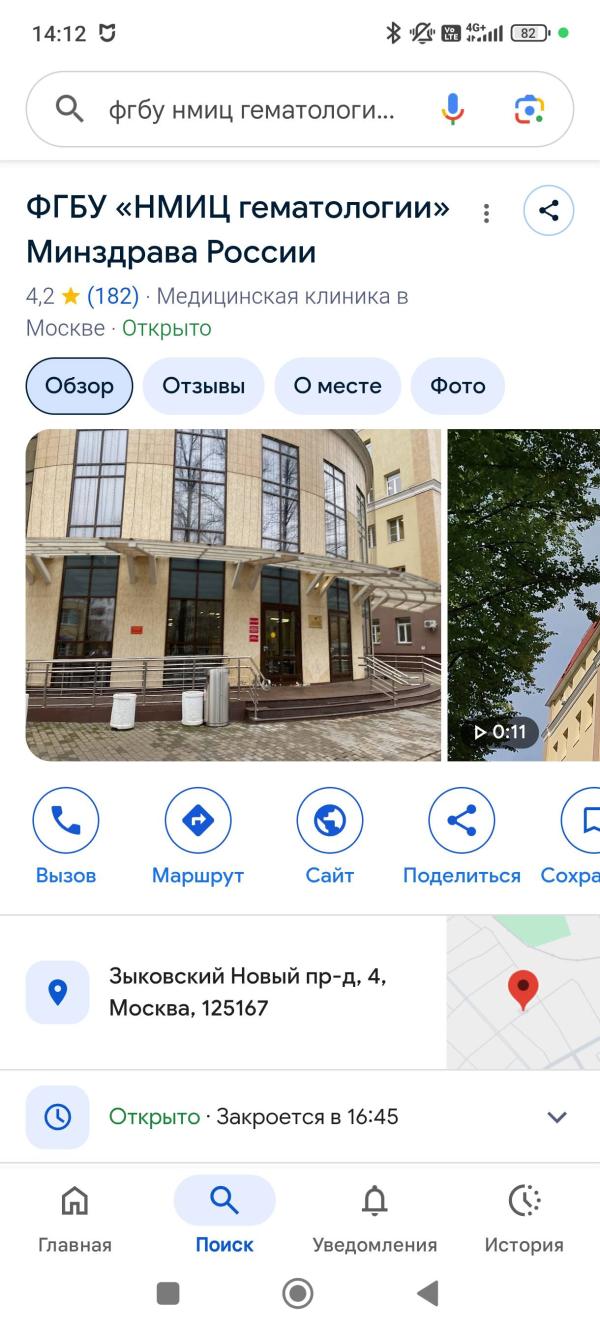600x1333 pixels.
Task: Expand the opening hours row
Action: click(300, 1117)
